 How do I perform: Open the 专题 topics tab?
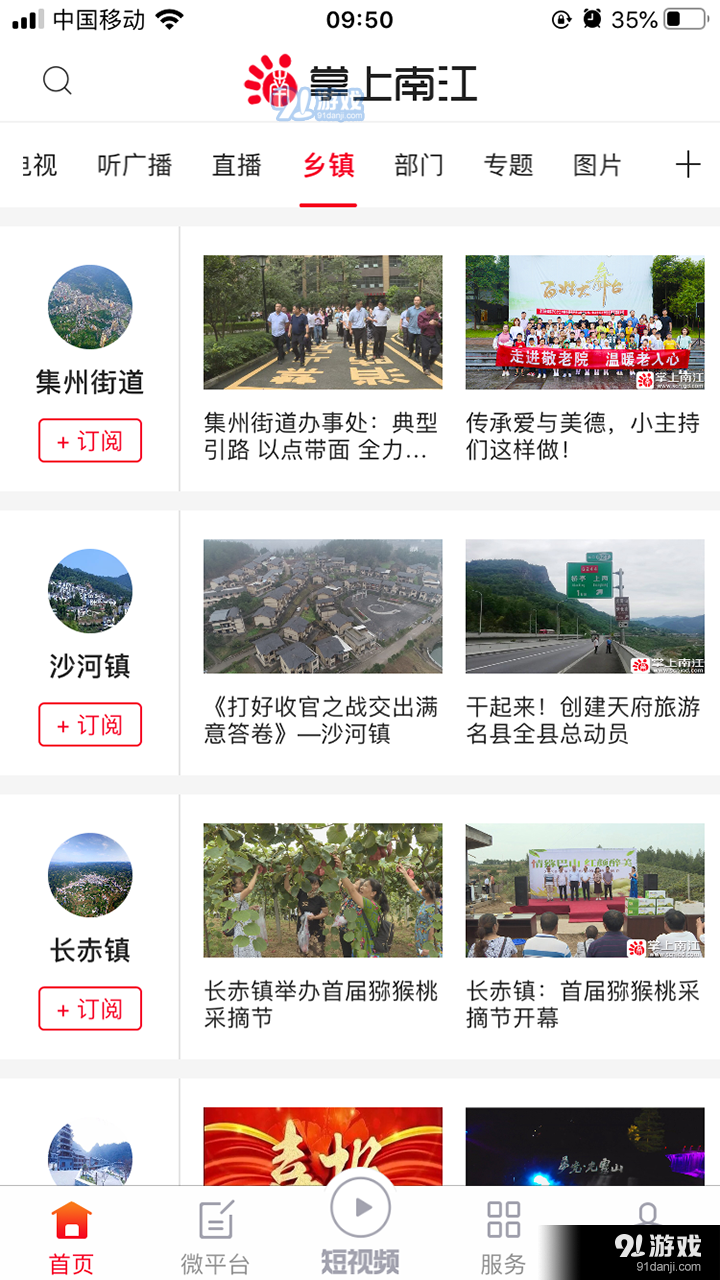pyautogui.click(x=506, y=165)
